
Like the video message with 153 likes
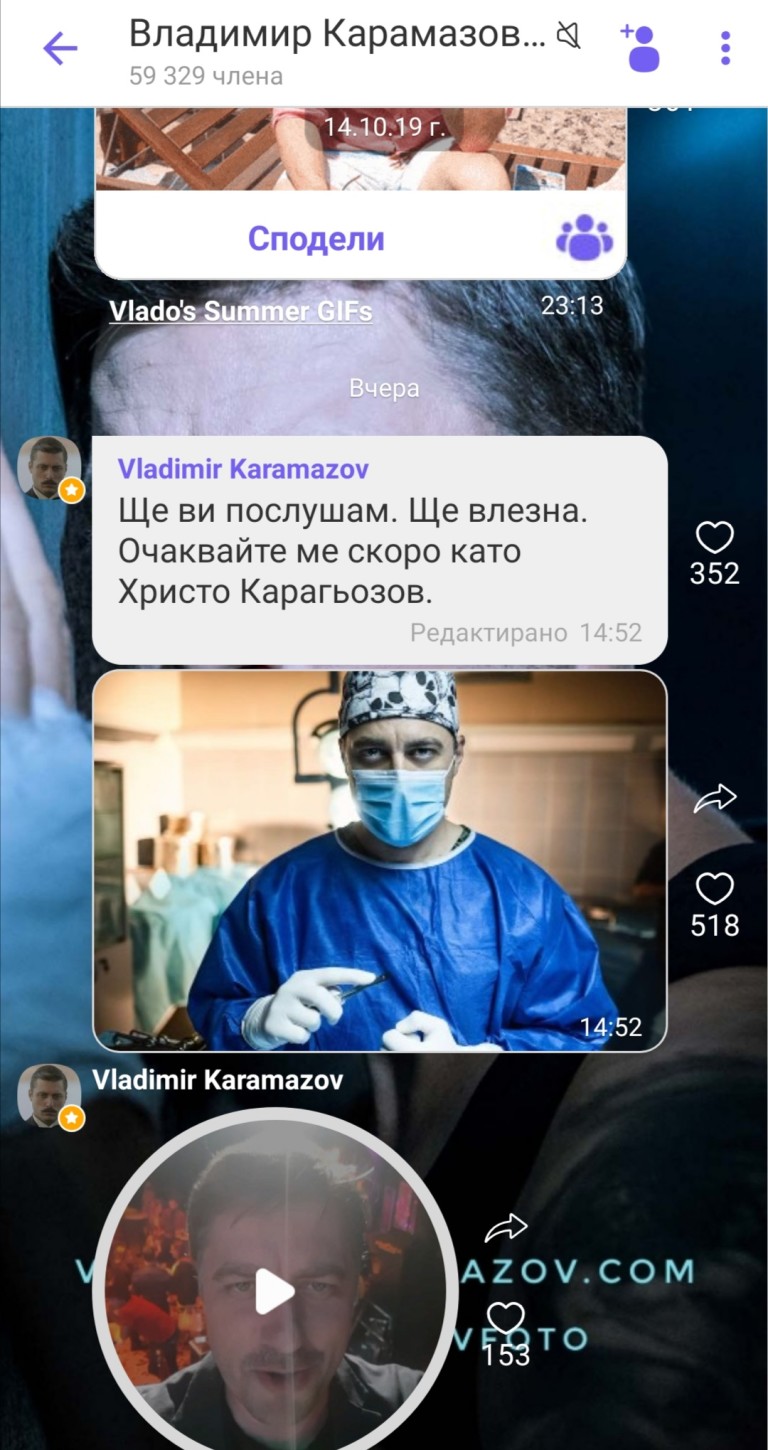click(x=506, y=1317)
